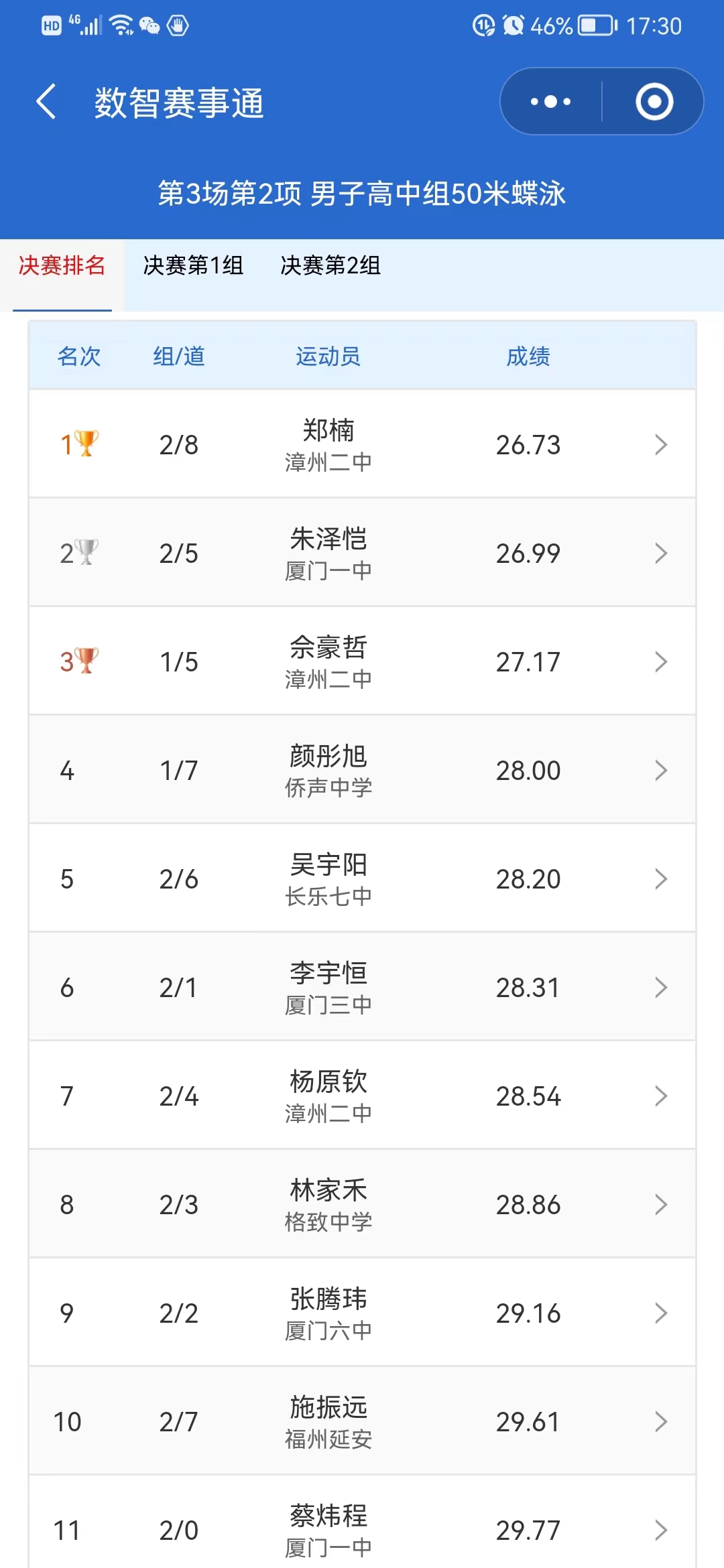View 朱泽恺's second-place result
This screenshot has width=724, height=1568.
(362, 553)
